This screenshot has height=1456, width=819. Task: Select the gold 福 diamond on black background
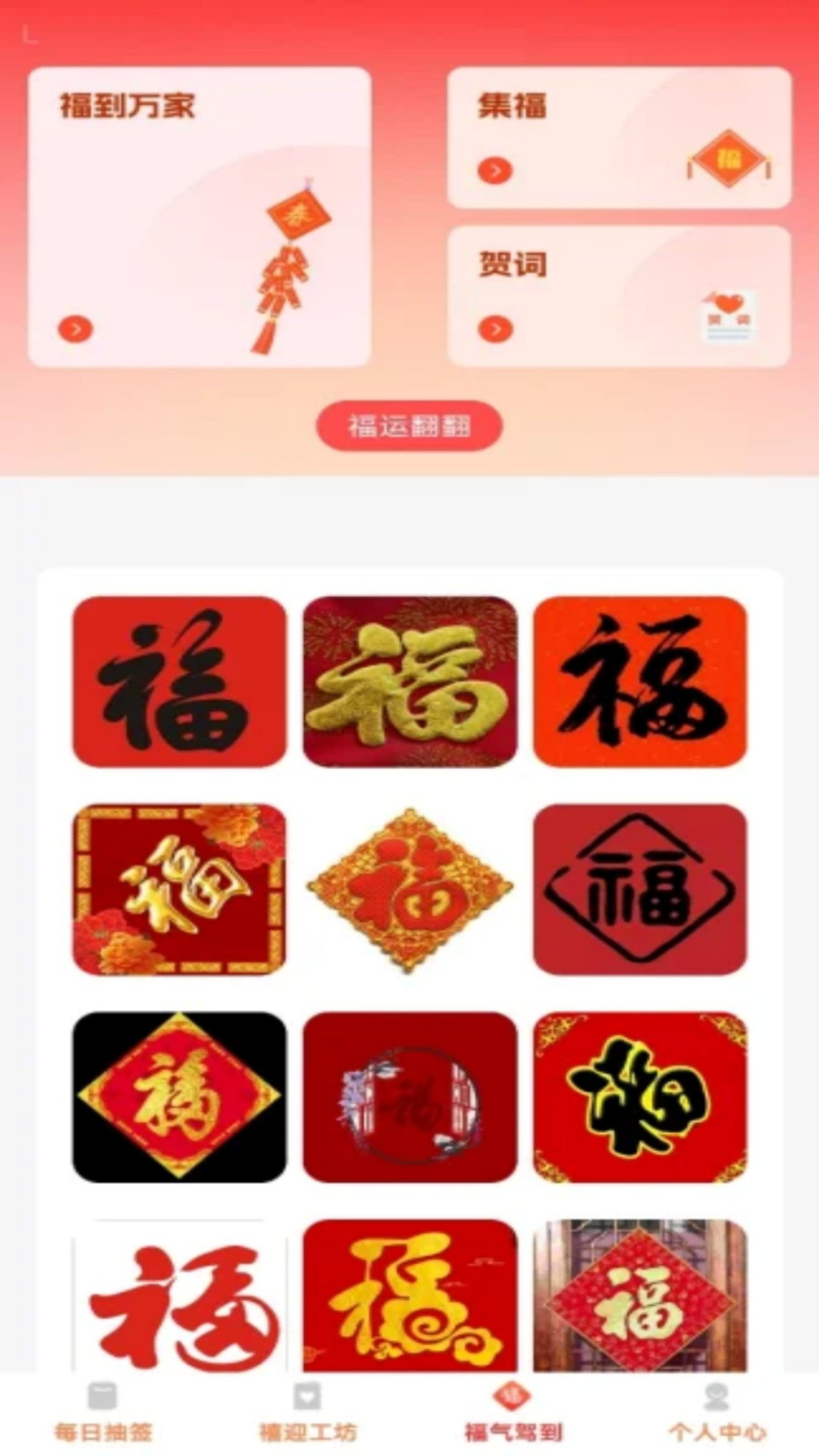coord(179,1097)
